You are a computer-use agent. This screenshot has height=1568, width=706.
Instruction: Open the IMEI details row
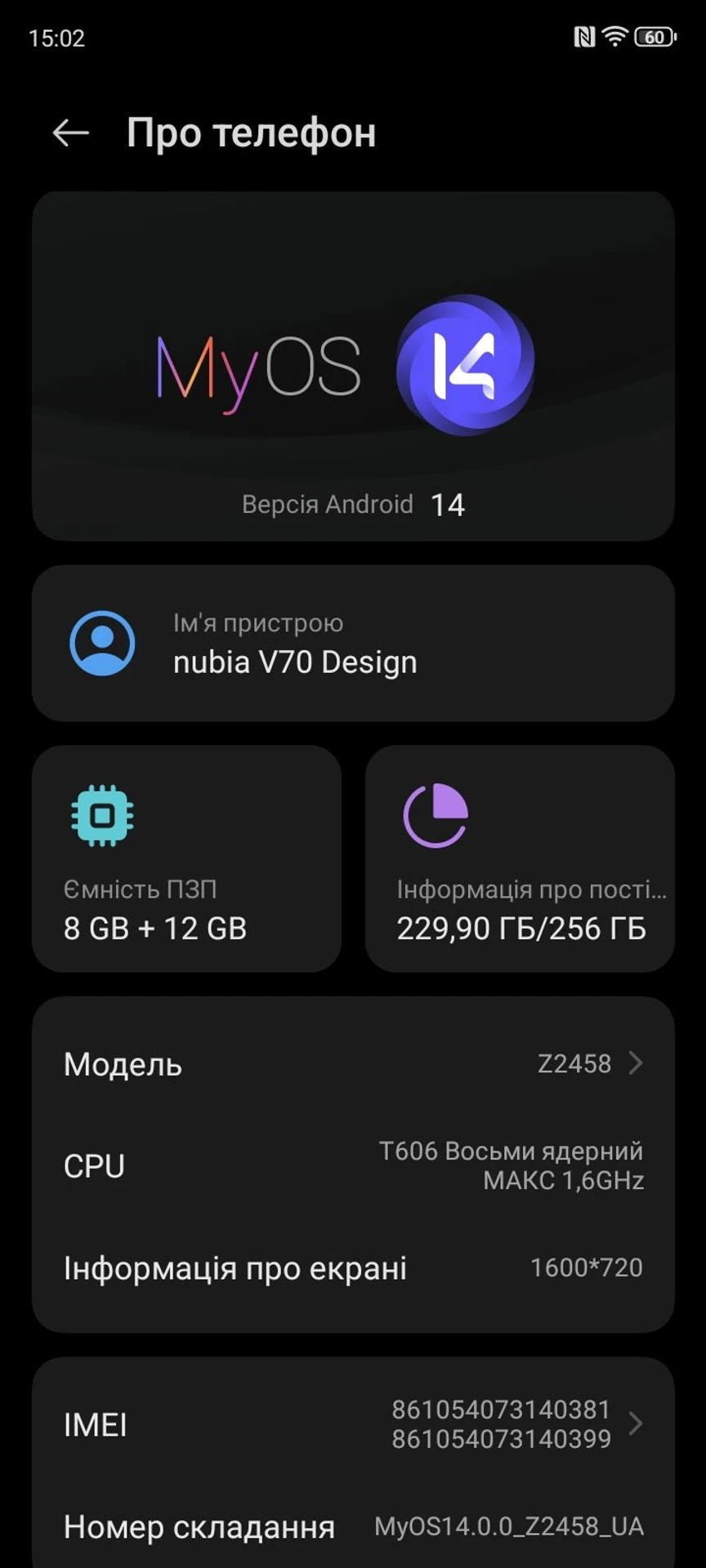(x=353, y=1424)
